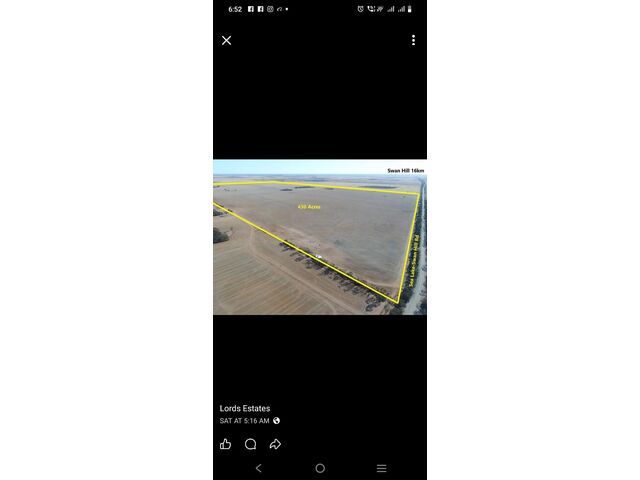Image resolution: width=640 pixels, height=480 pixels.
Task: Comment on the Lords Estates photo
Action: (250, 444)
